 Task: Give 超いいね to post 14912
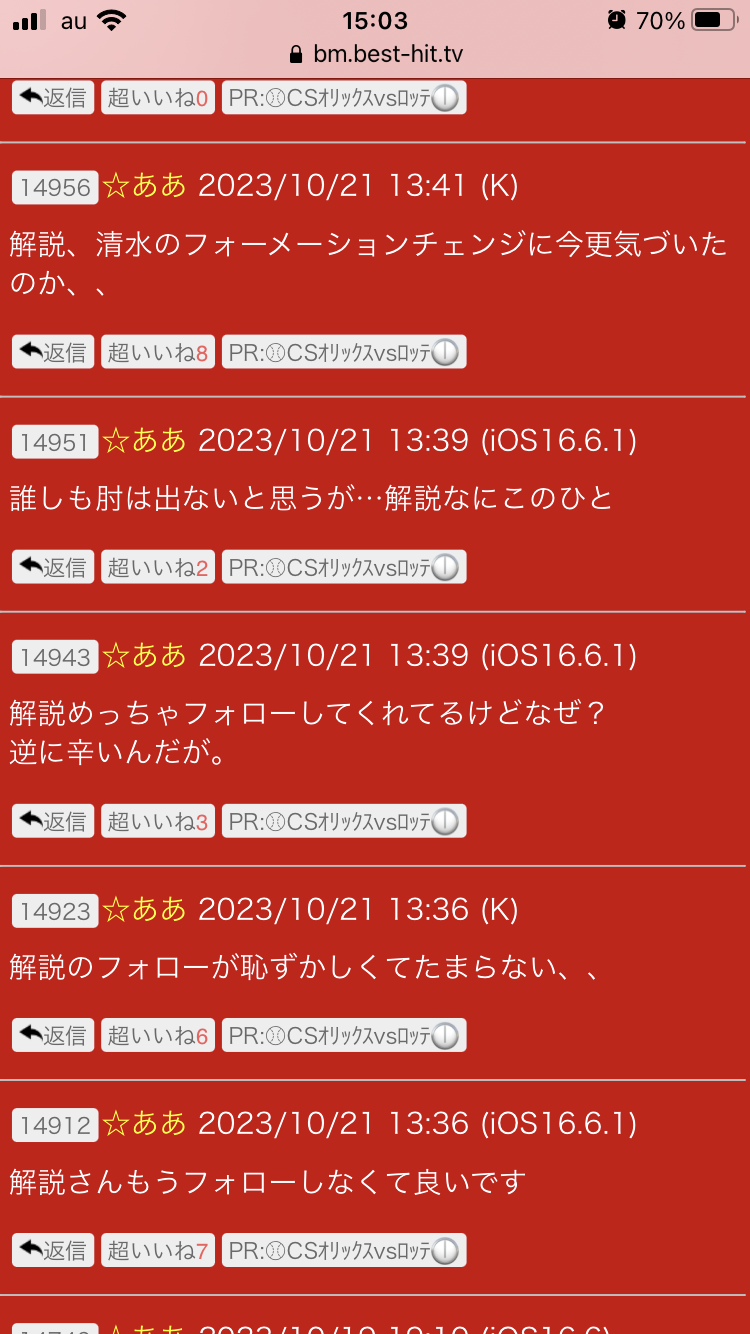coord(158,1250)
